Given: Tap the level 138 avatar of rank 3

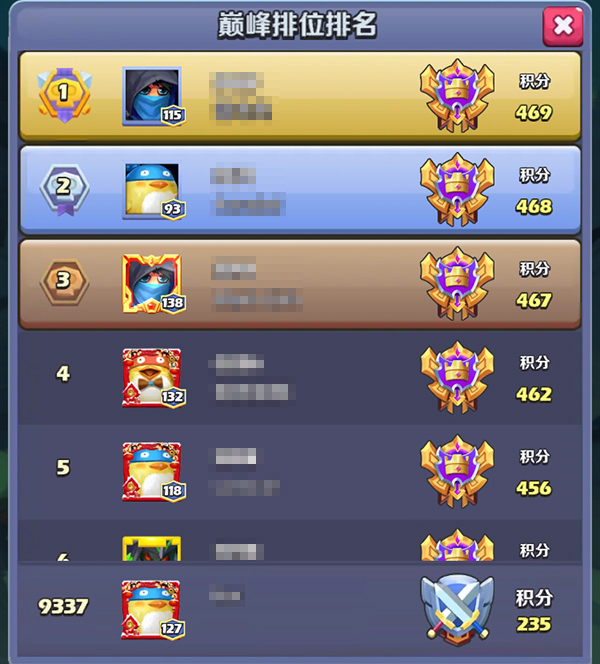Looking at the screenshot, I should (x=151, y=283).
